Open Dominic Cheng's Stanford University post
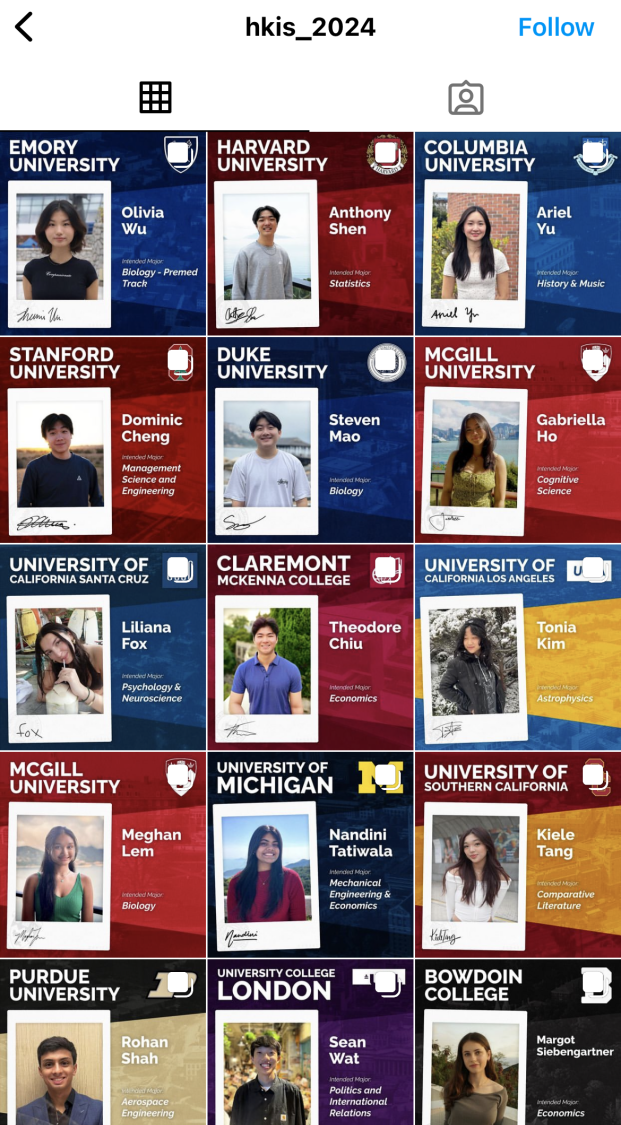Image resolution: width=621 pixels, height=1125 pixels. click(x=103, y=441)
